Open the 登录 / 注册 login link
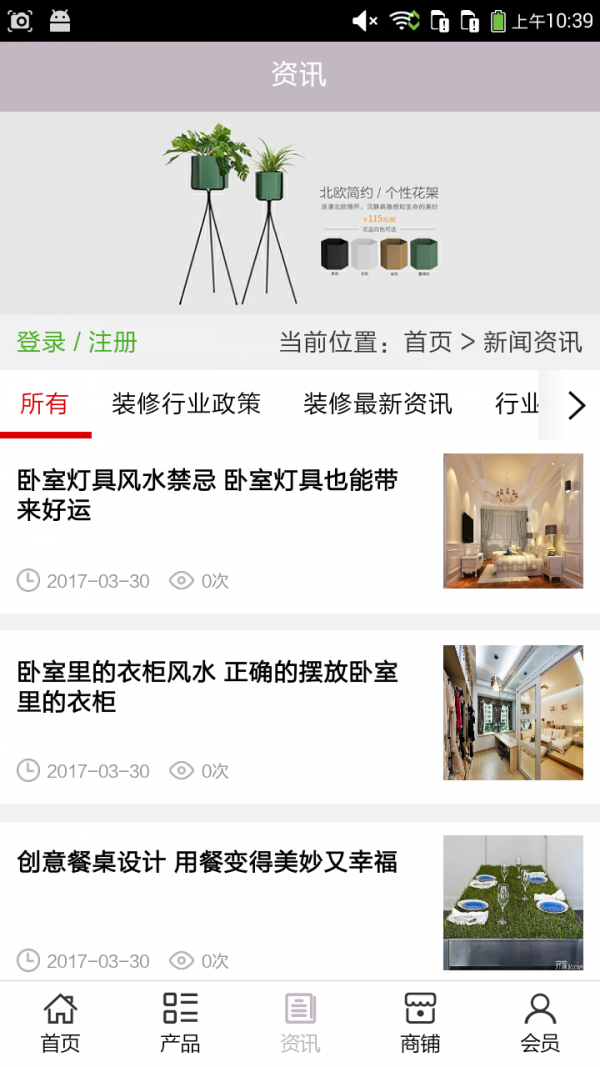 (x=77, y=342)
